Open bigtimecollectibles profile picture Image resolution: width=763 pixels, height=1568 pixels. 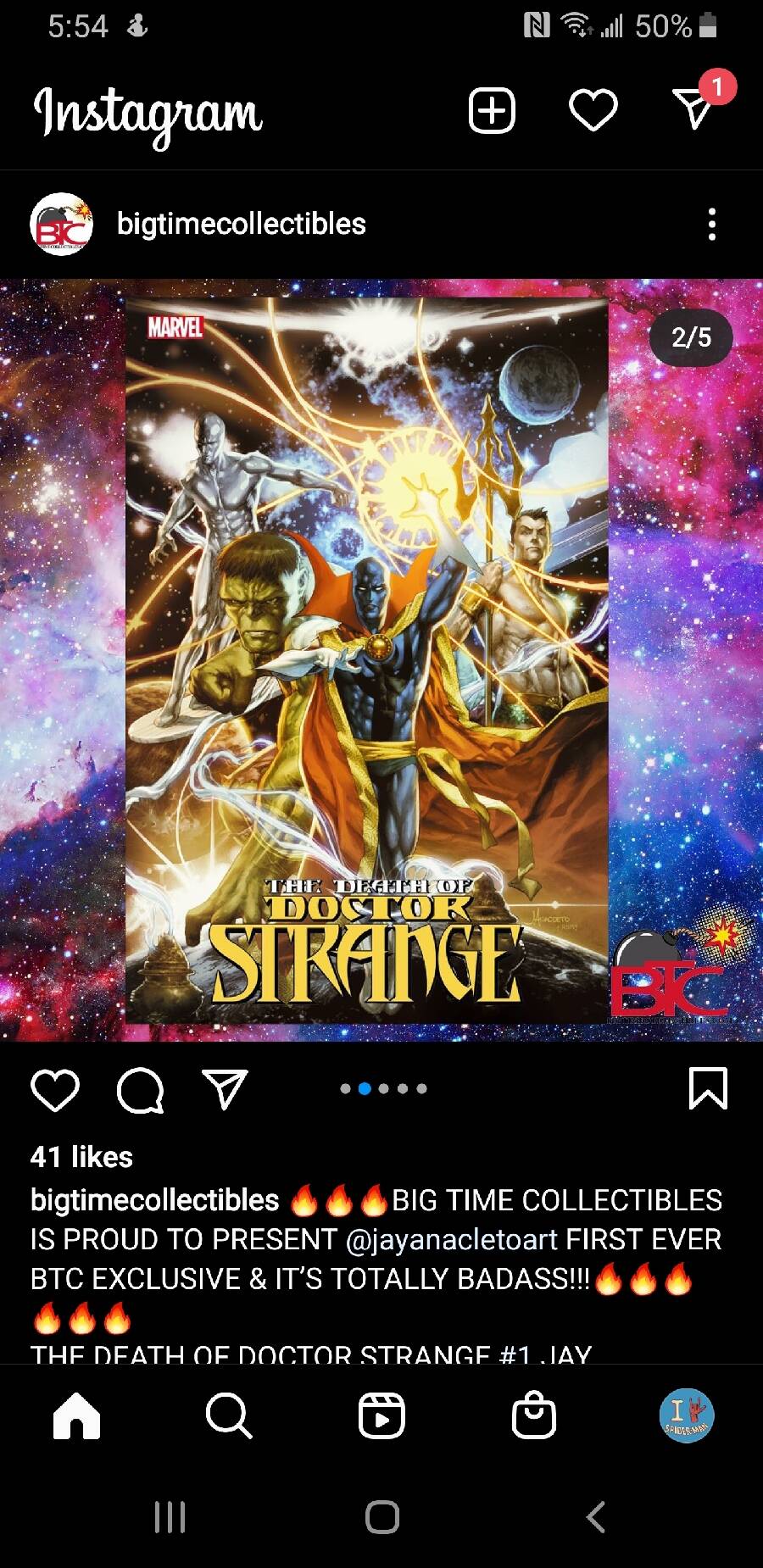coord(62,225)
